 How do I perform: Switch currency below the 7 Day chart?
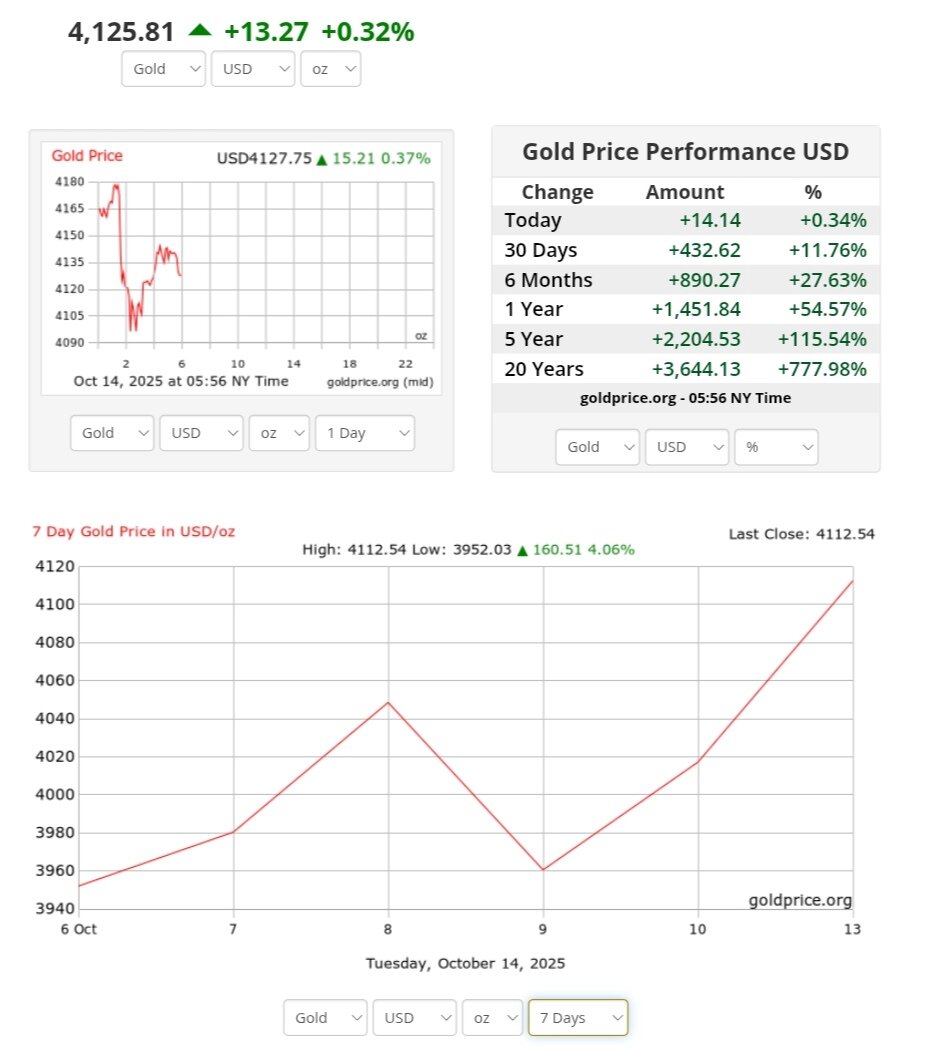click(414, 1018)
